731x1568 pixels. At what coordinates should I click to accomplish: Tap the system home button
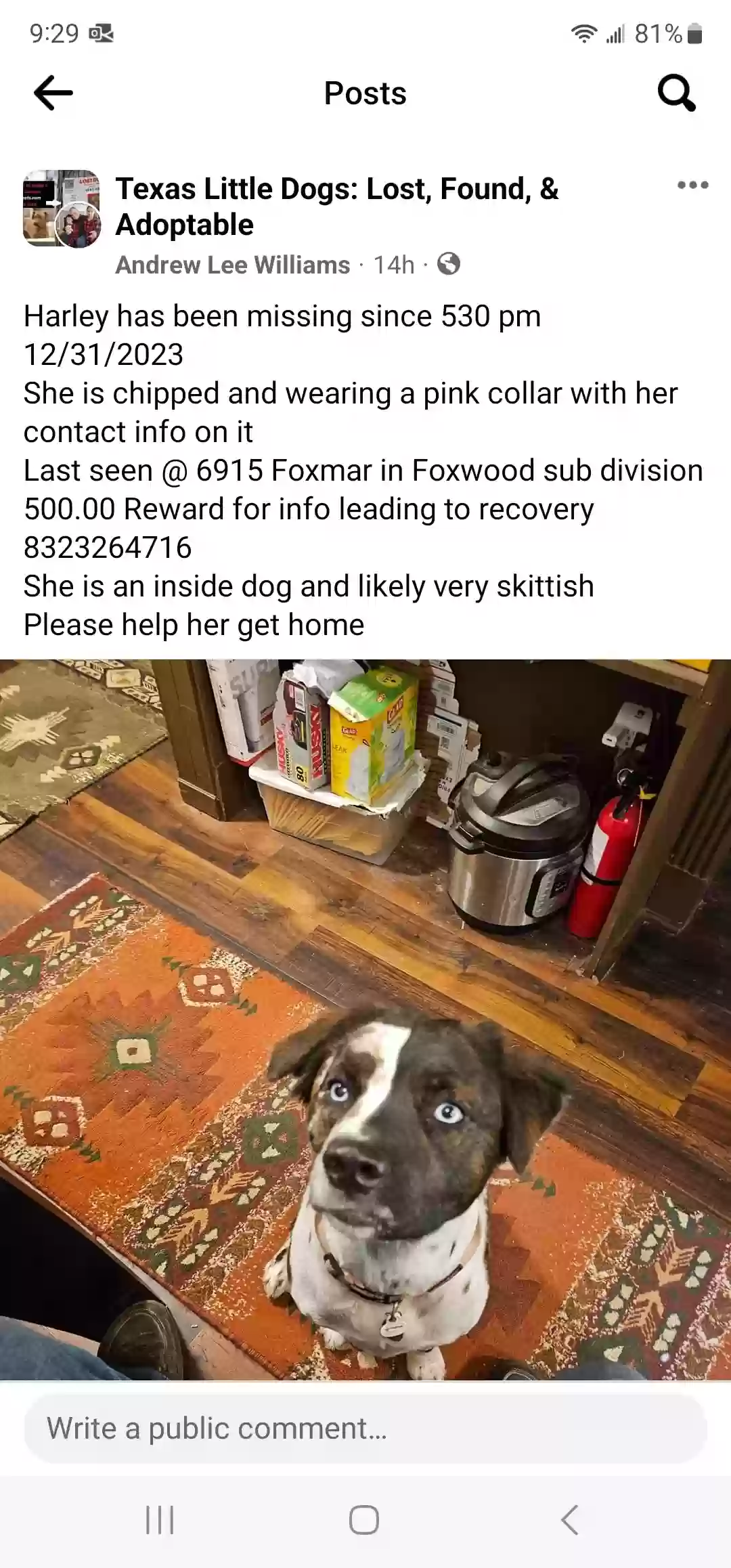pos(364,1520)
